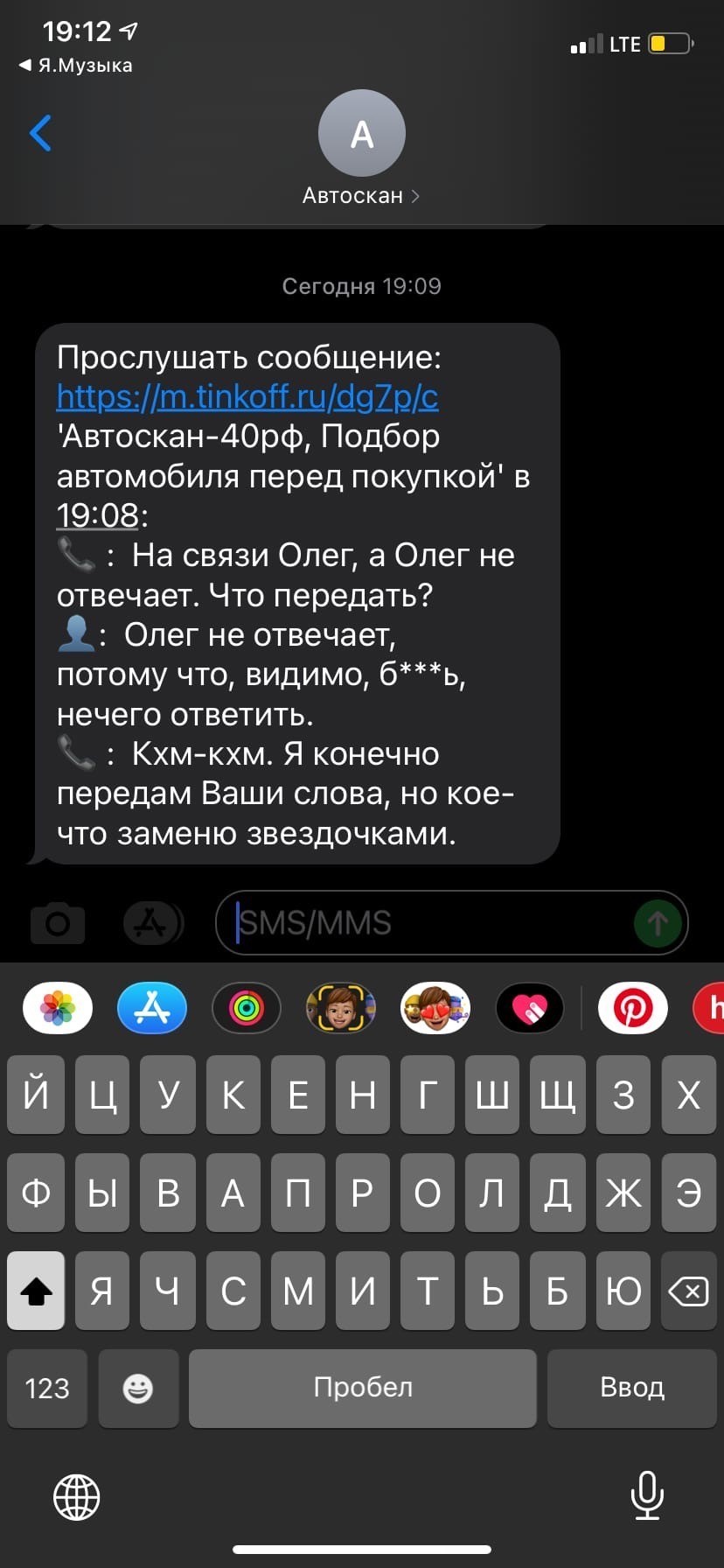Open Pinterest in the iMessage app bar
Image resolution: width=724 pixels, height=1568 pixels.
pos(633,1008)
